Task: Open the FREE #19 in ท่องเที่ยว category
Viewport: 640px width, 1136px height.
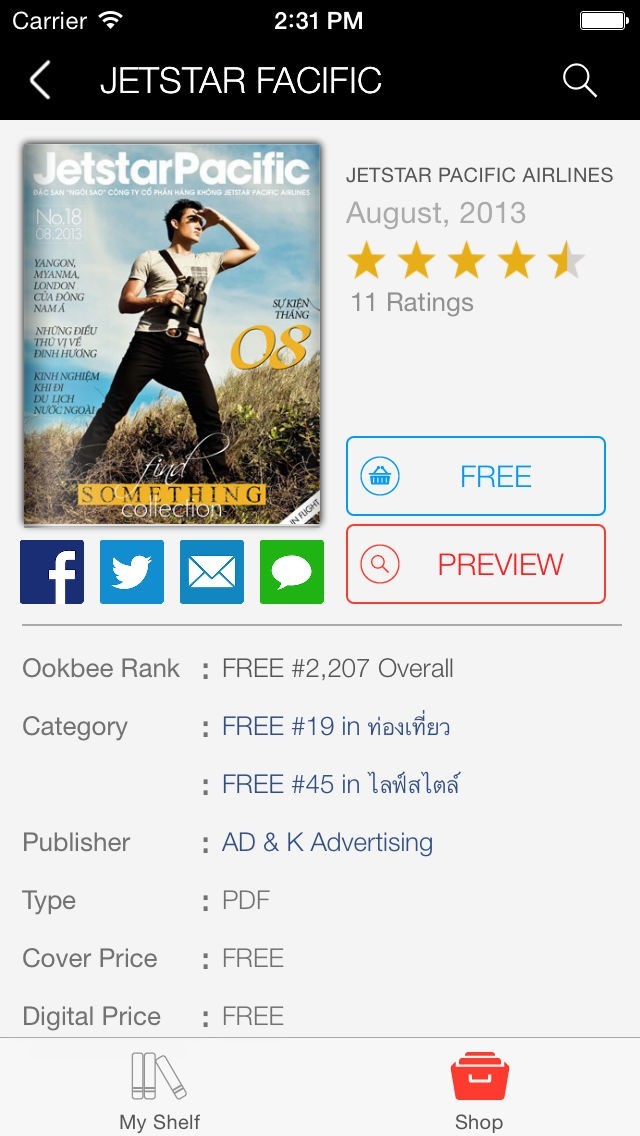Action: (x=336, y=726)
